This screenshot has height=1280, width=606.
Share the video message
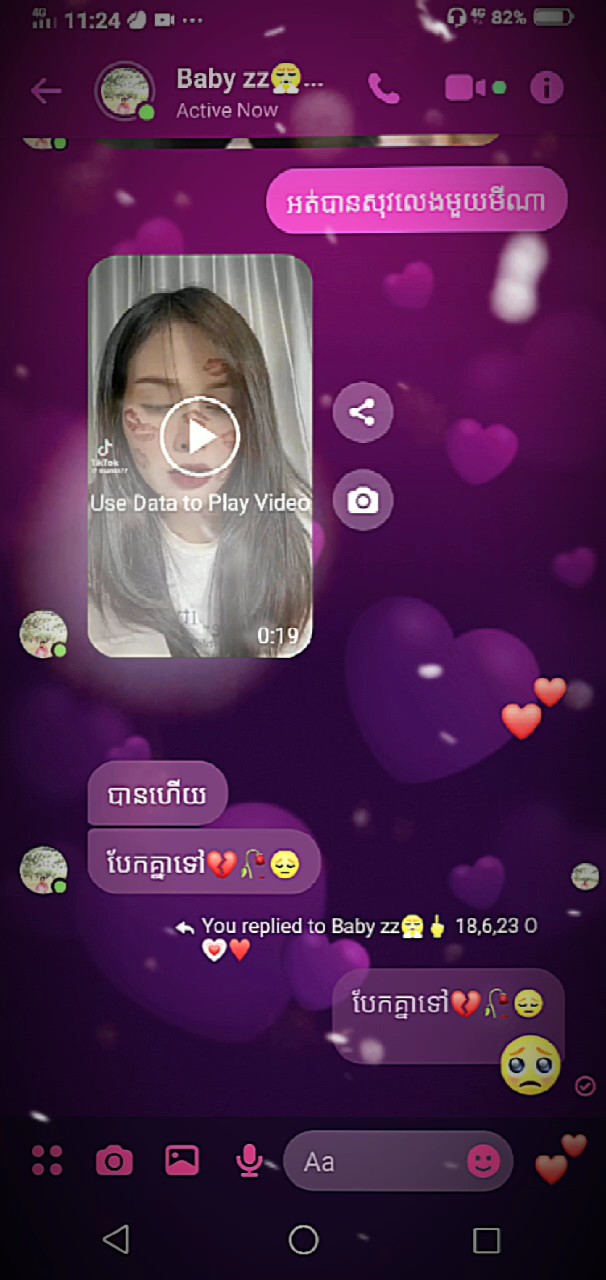[x=362, y=412]
